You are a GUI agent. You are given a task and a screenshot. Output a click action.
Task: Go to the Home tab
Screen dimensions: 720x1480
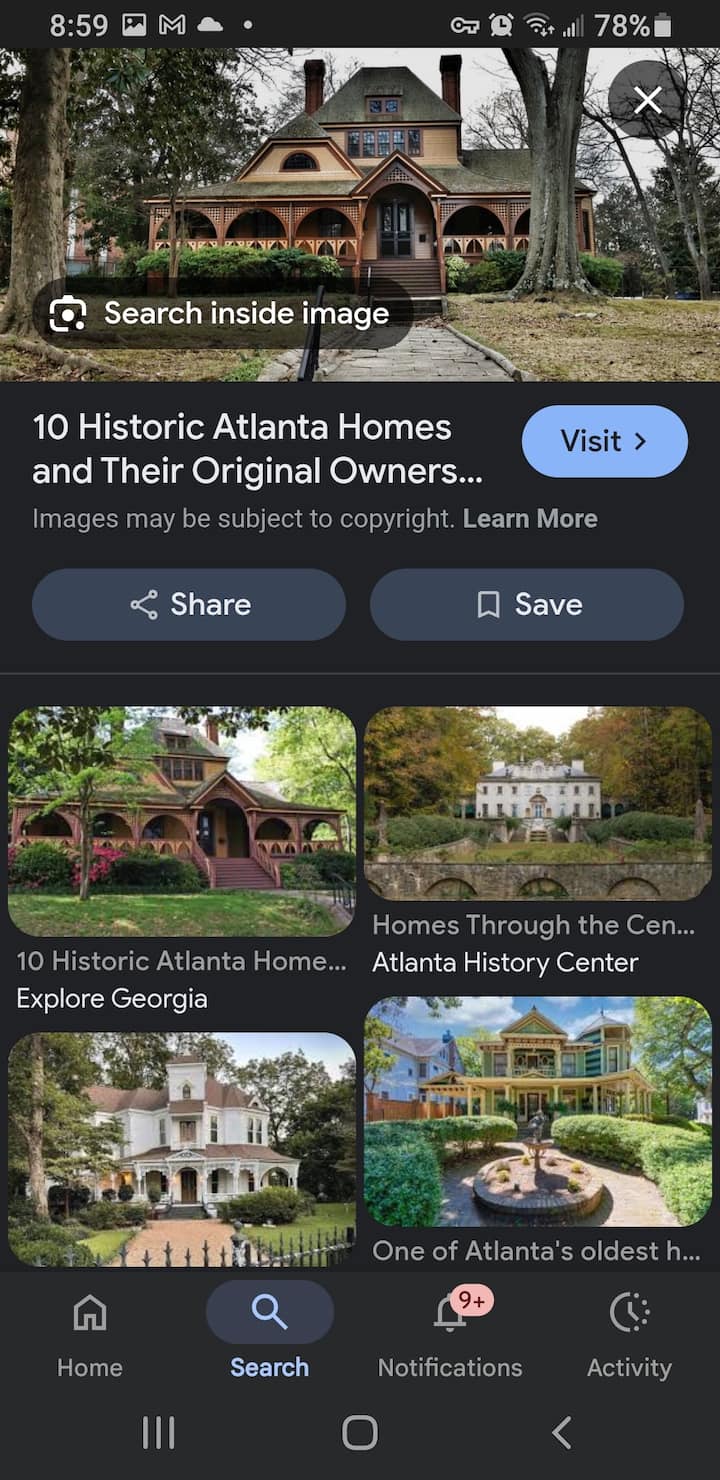pyautogui.click(x=90, y=1330)
